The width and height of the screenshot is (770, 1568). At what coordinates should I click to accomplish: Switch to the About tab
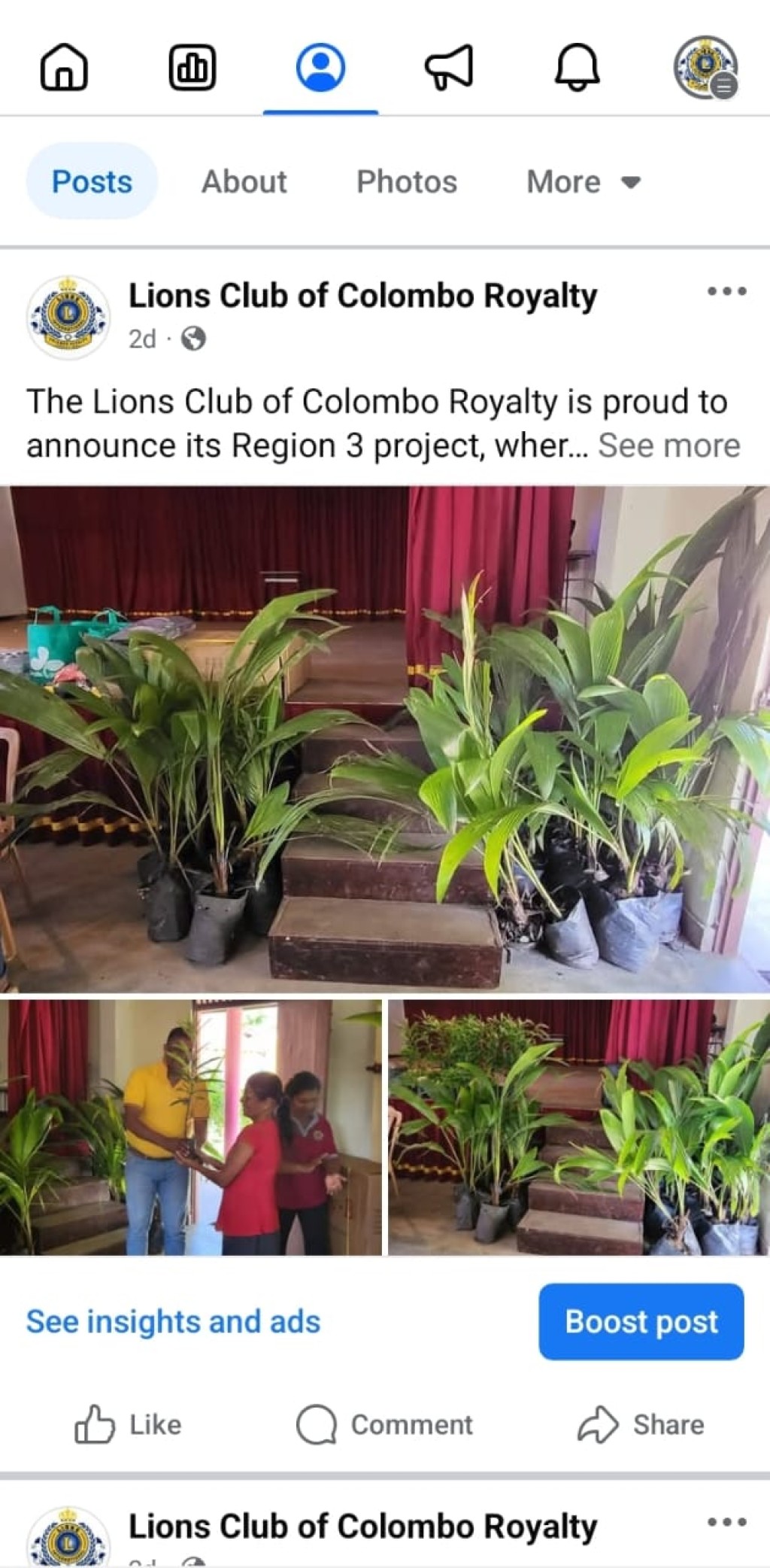[244, 181]
